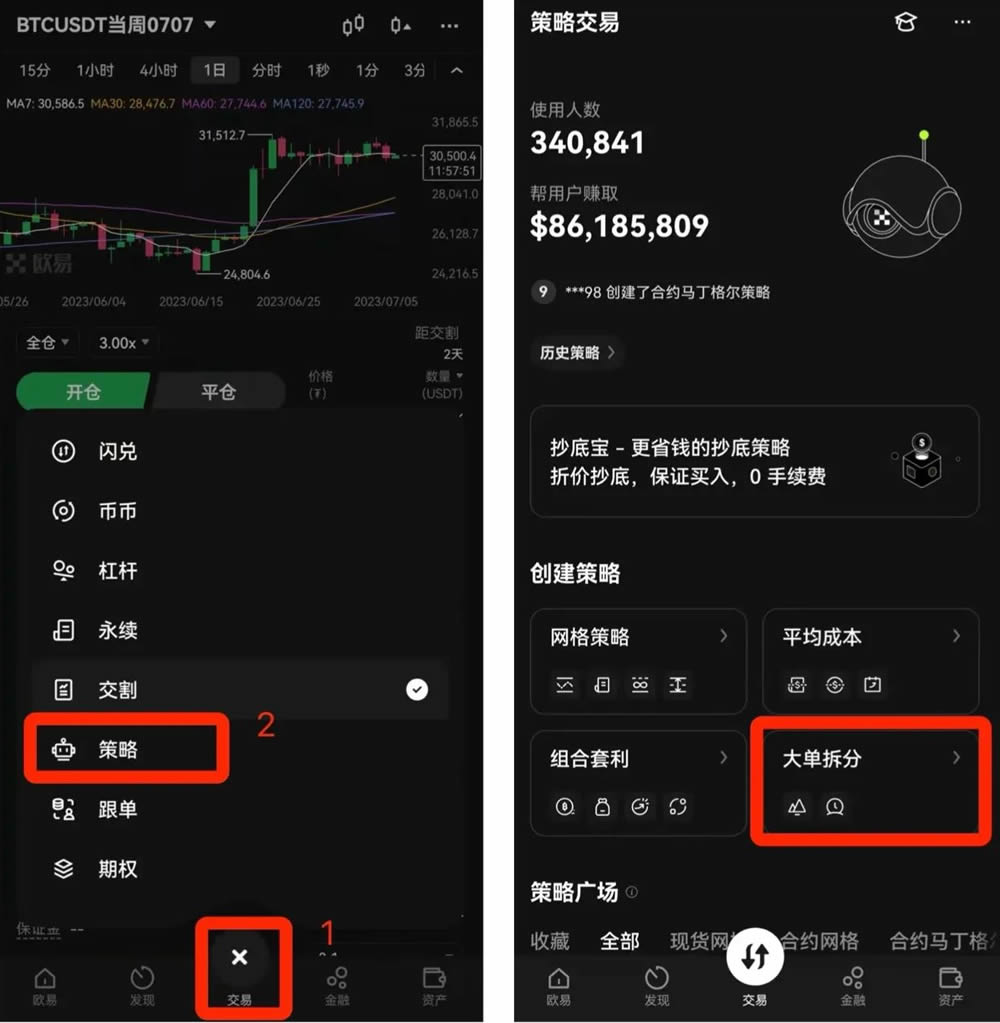
Task: Switch to the 平仓 tab
Action: (x=219, y=392)
